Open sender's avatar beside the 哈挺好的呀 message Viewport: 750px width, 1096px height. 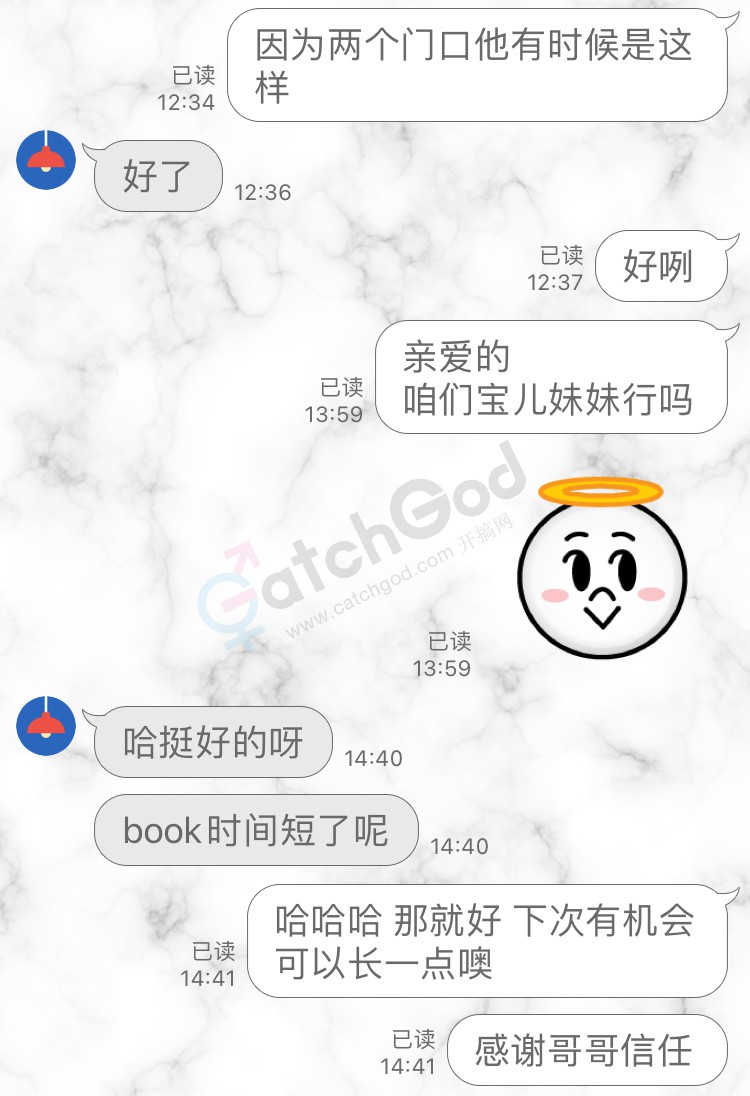pos(46,725)
